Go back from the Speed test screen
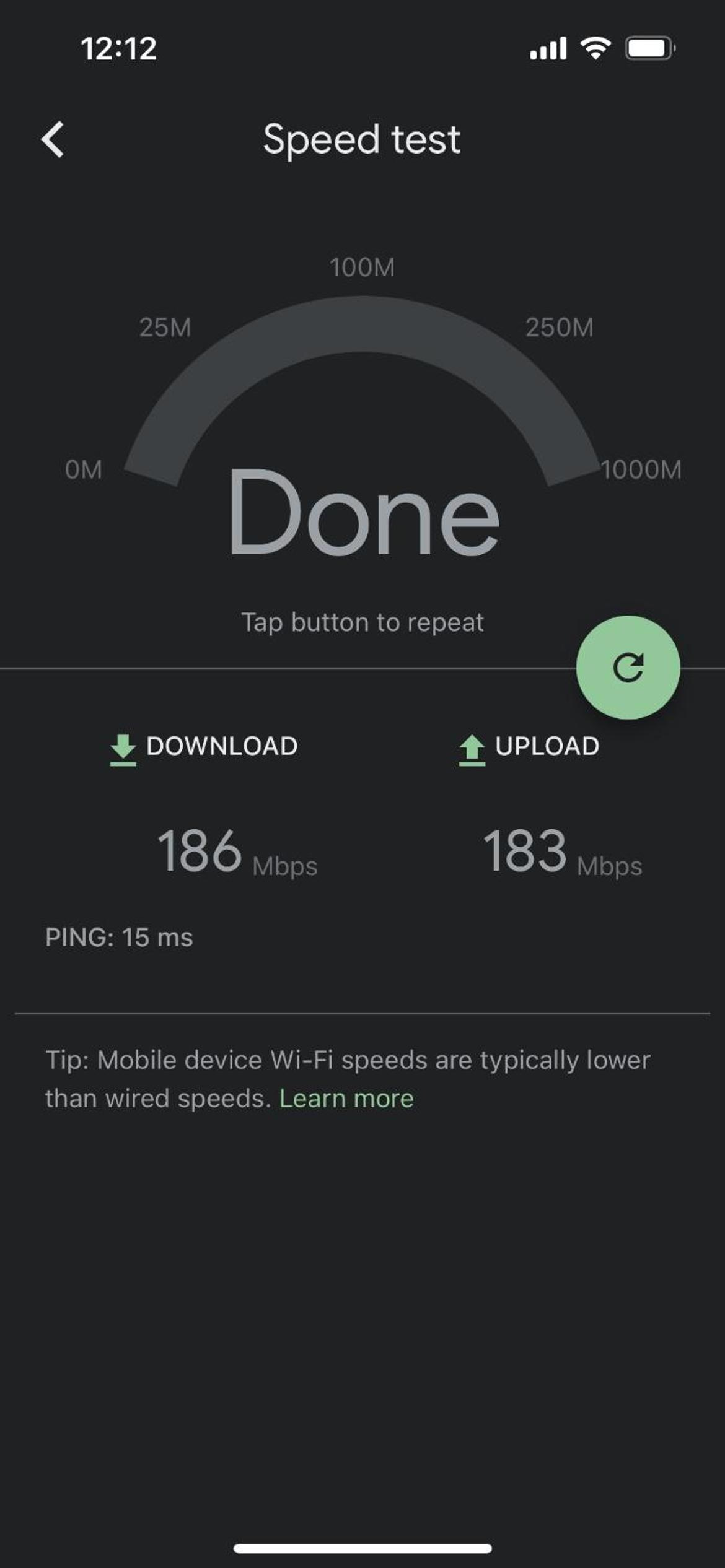 click(x=53, y=139)
